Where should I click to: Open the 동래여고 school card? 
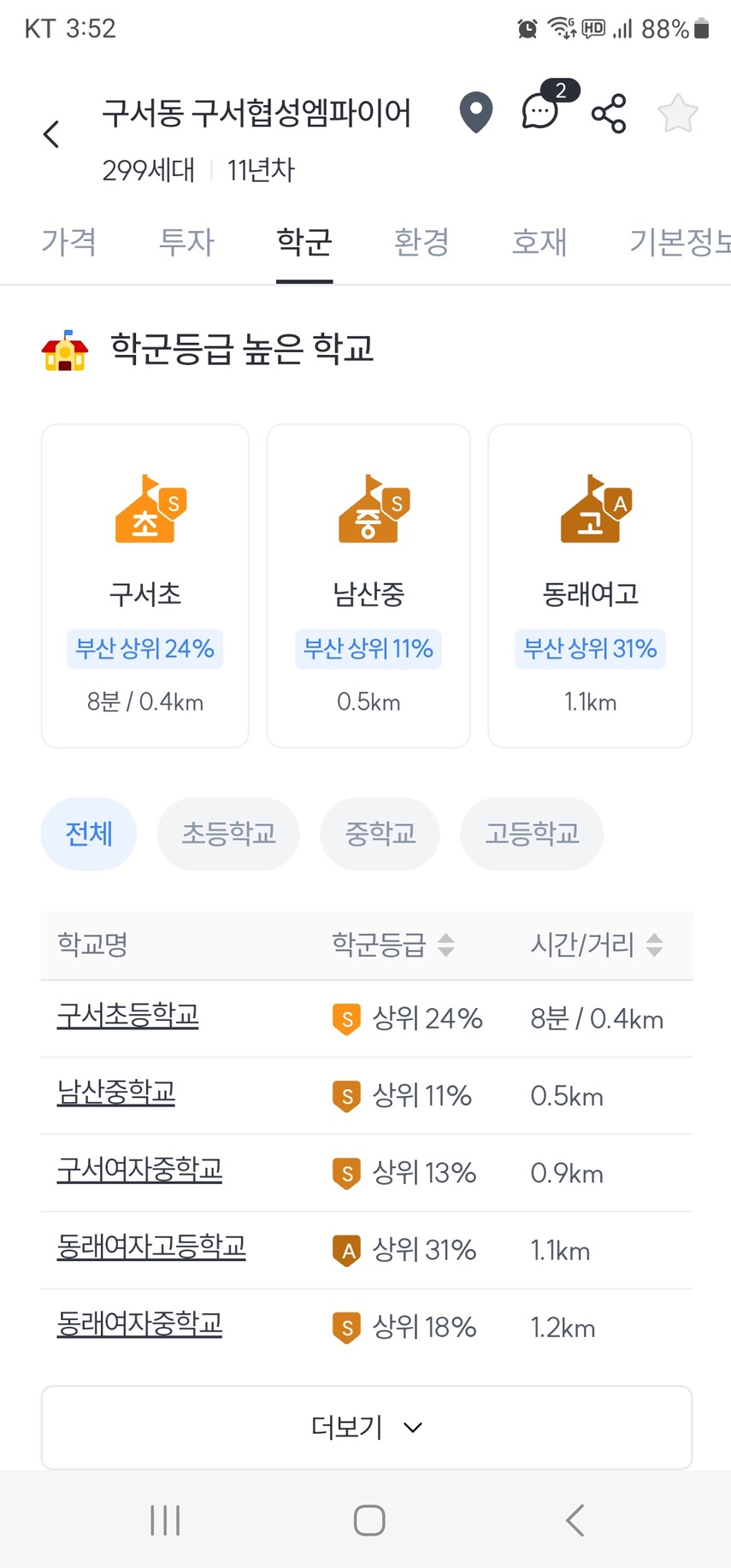[590, 586]
